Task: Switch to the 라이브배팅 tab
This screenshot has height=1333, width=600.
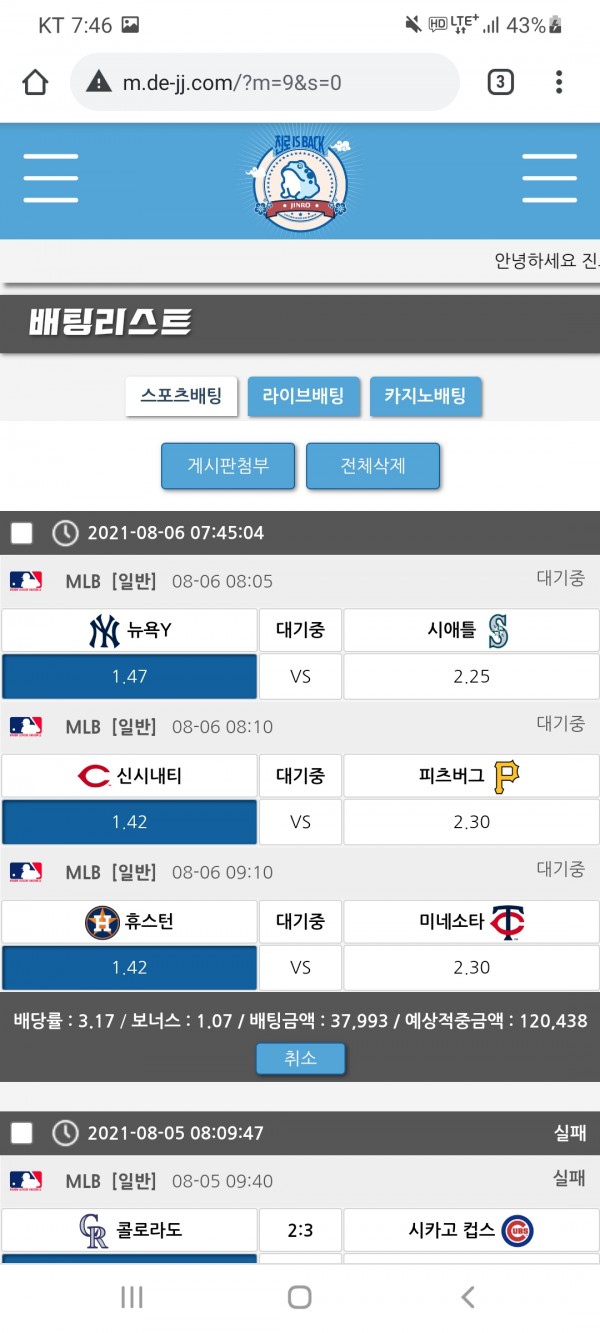Action: pyautogui.click(x=303, y=396)
